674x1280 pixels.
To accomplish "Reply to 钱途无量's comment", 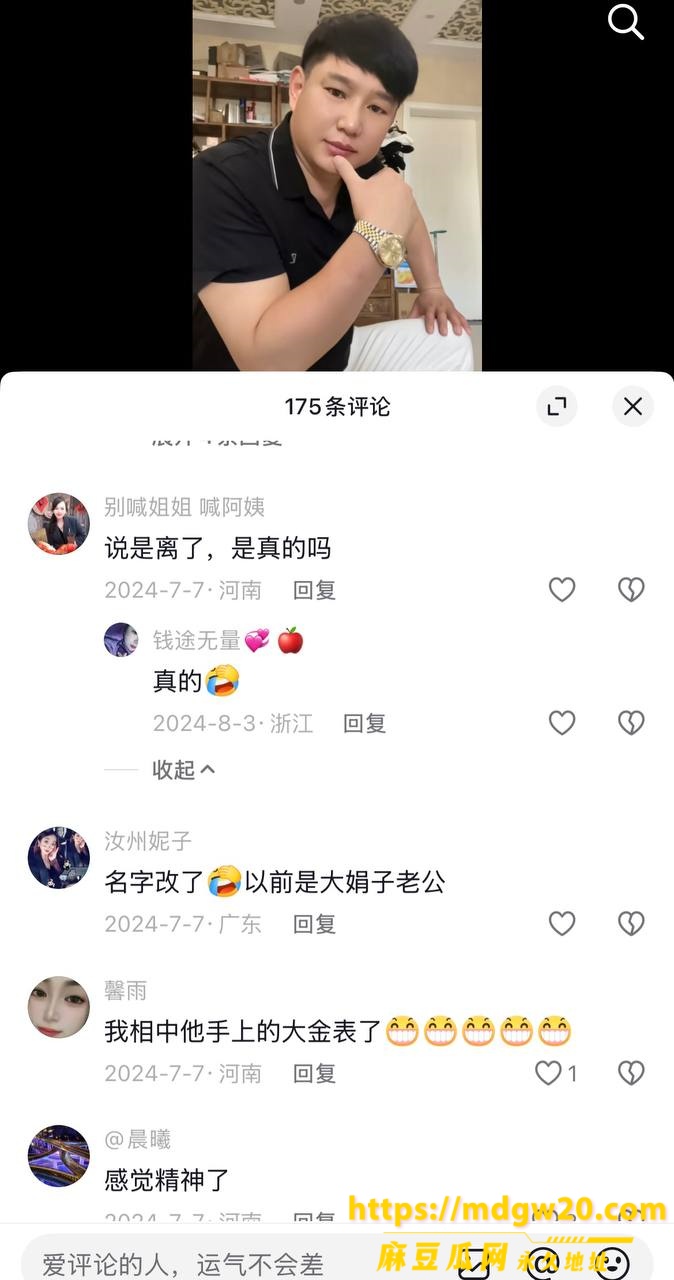I will pos(364,723).
